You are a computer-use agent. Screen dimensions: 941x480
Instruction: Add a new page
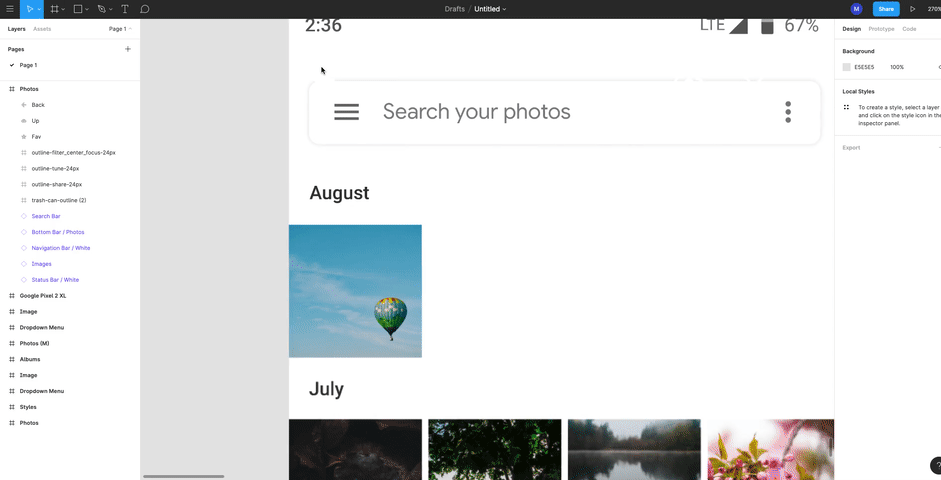[127, 49]
